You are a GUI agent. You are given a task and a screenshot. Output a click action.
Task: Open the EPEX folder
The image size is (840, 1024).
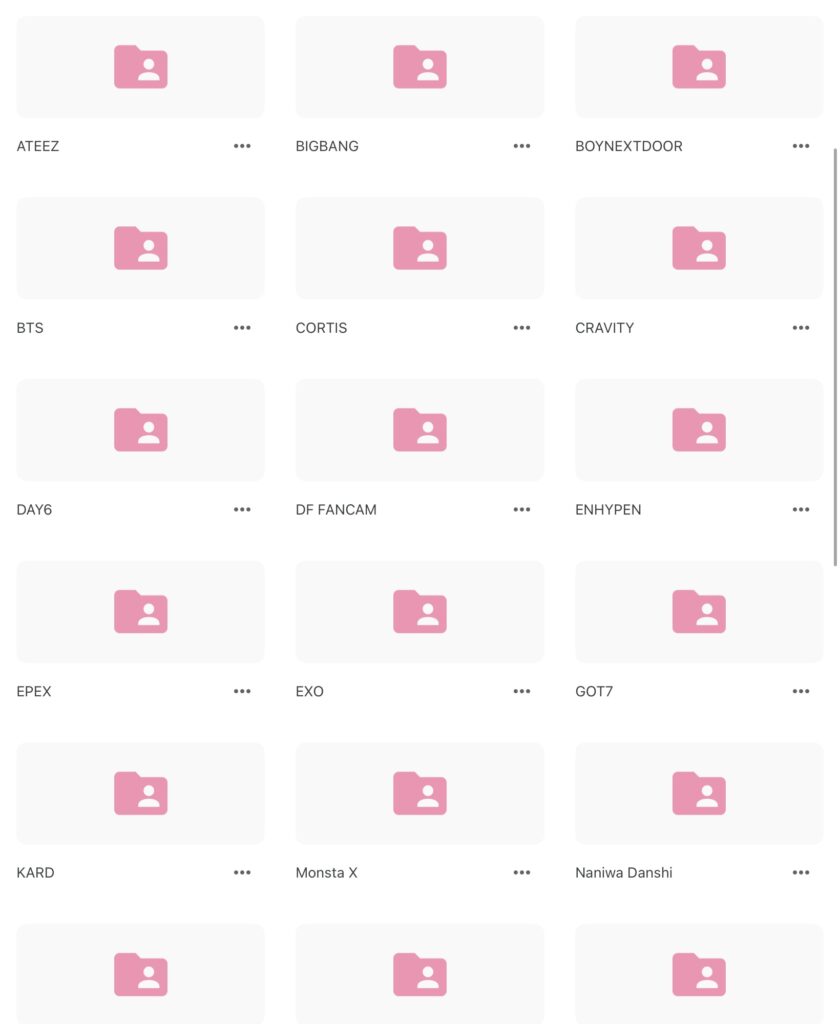pyautogui.click(x=140, y=611)
